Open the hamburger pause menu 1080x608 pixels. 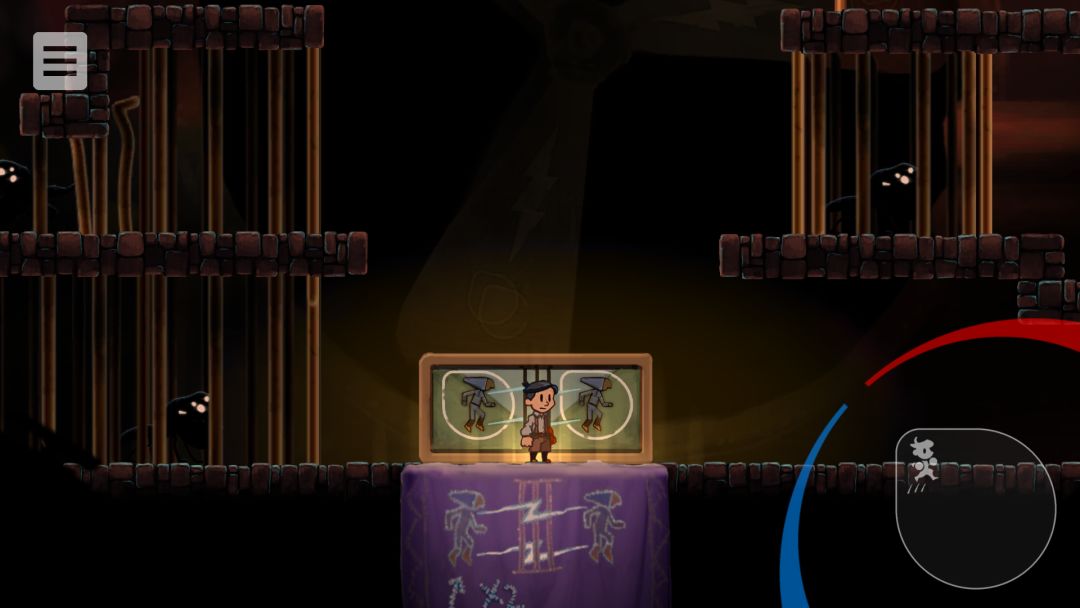pyautogui.click(x=60, y=61)
